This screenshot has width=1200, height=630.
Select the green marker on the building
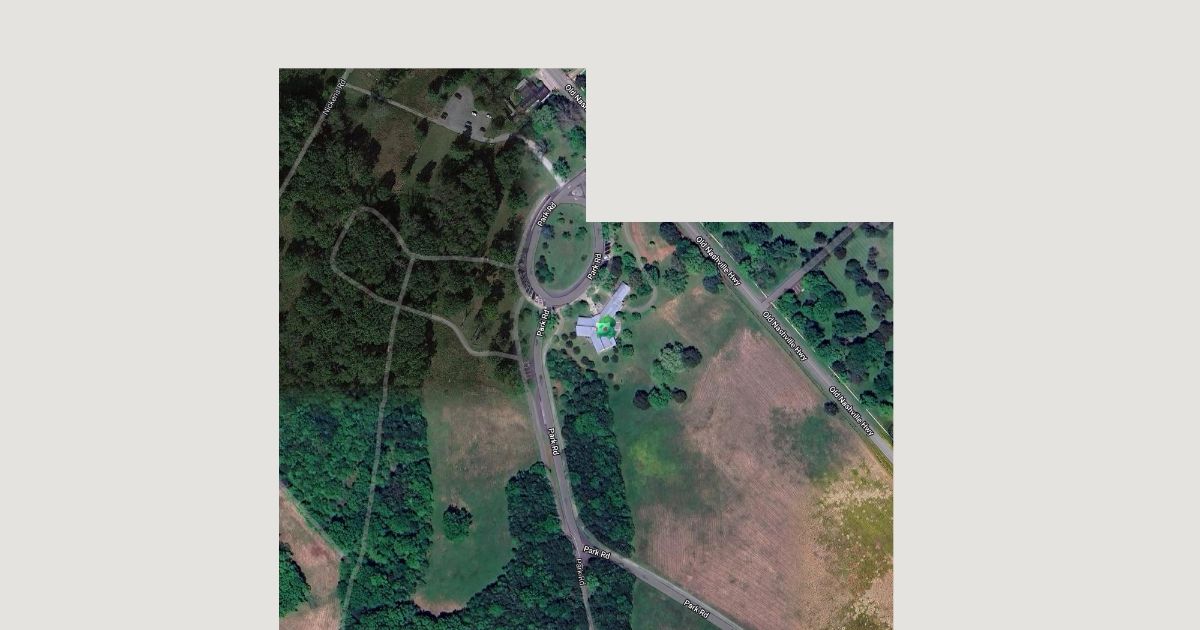point(604,326)
